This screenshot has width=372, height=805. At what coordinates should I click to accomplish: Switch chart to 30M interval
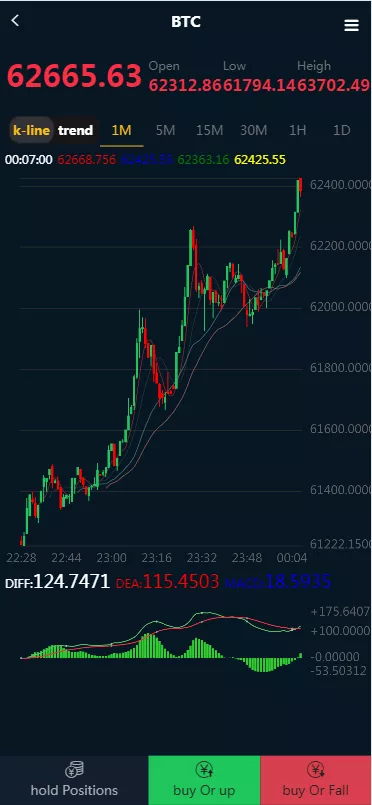pos(253,130)
